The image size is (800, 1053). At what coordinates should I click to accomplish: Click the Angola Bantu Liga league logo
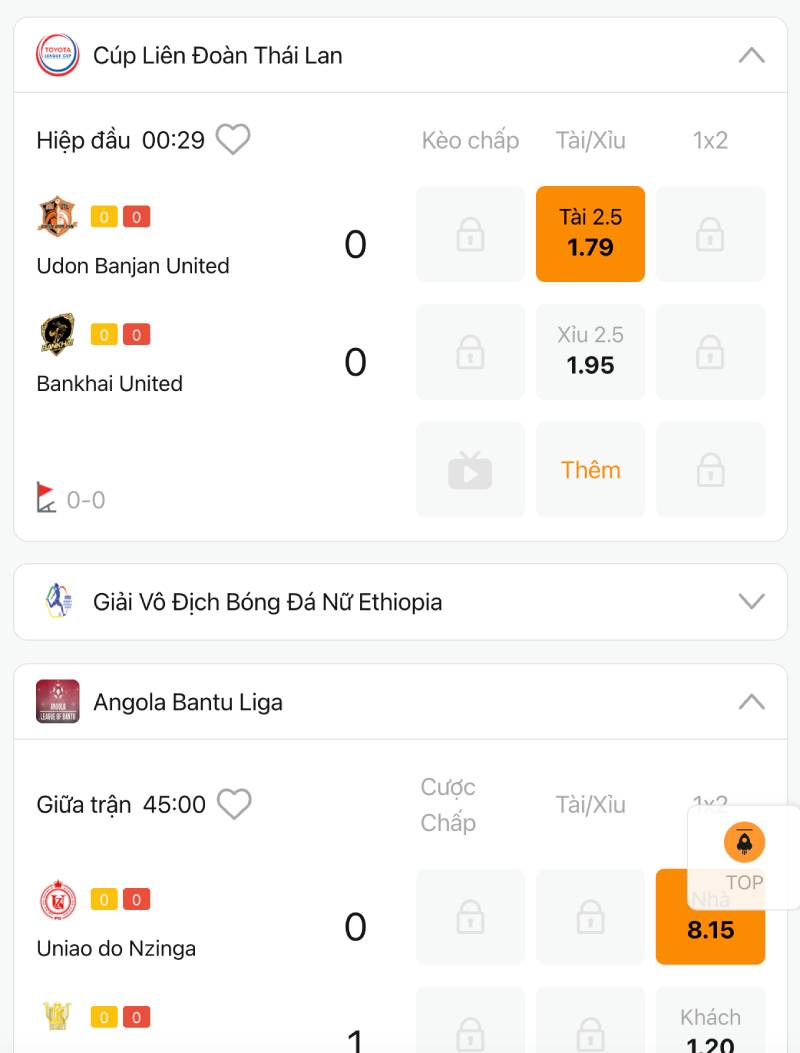pos(57,701)
